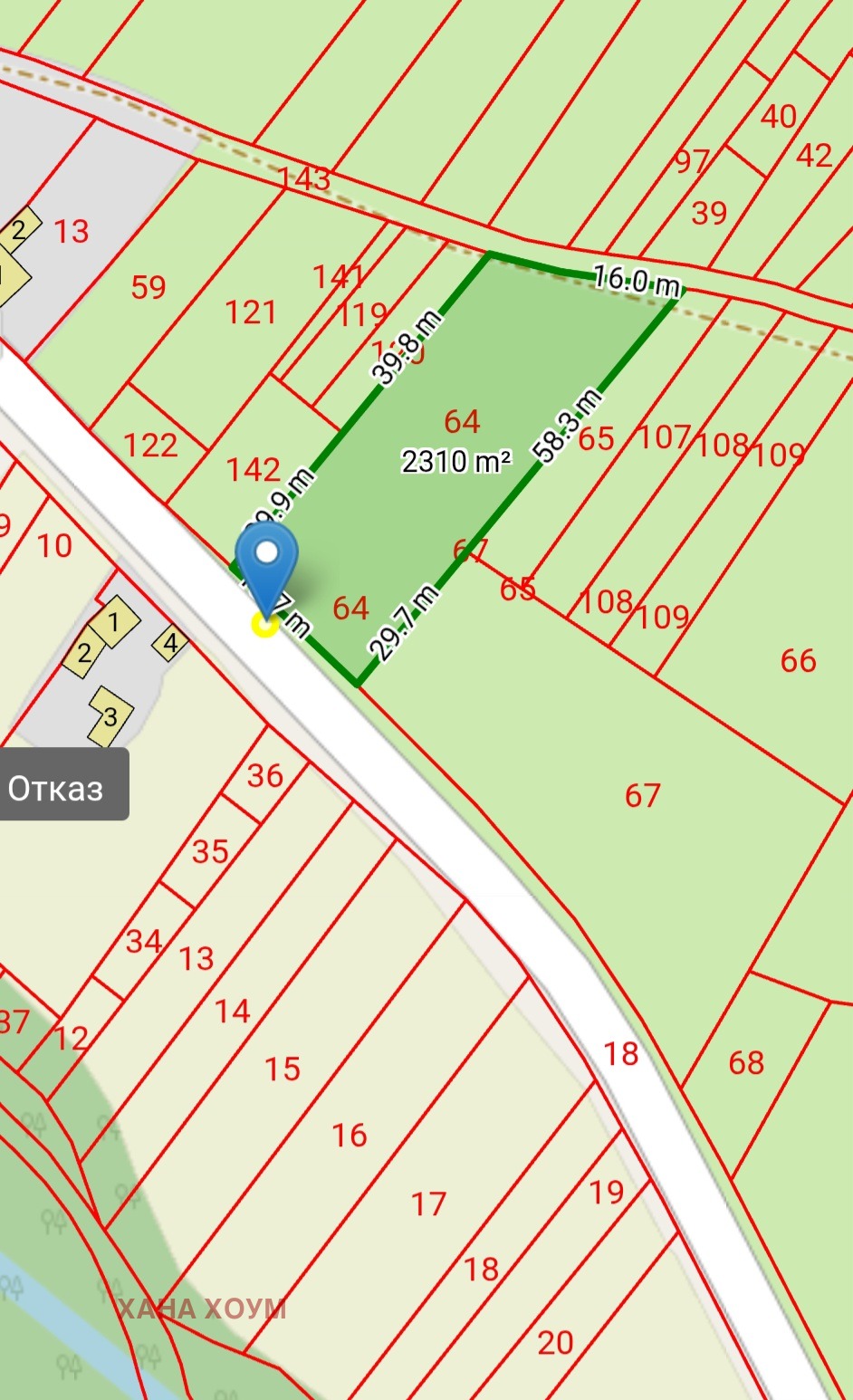Click the 2310 m² area label
853x1400 pixels.
tap(457, 460)
